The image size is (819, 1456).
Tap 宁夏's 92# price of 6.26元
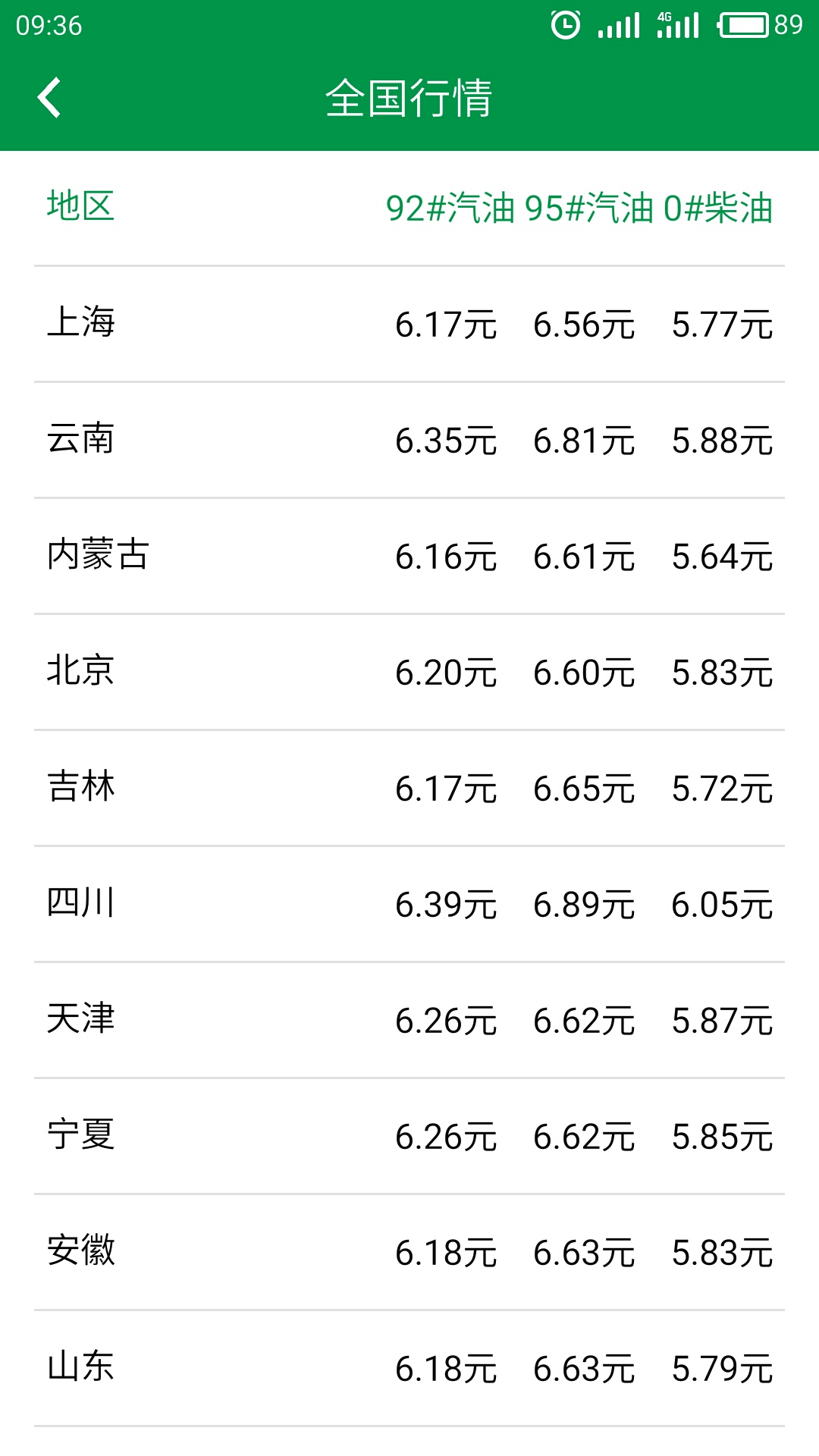tap(446, 1134)
